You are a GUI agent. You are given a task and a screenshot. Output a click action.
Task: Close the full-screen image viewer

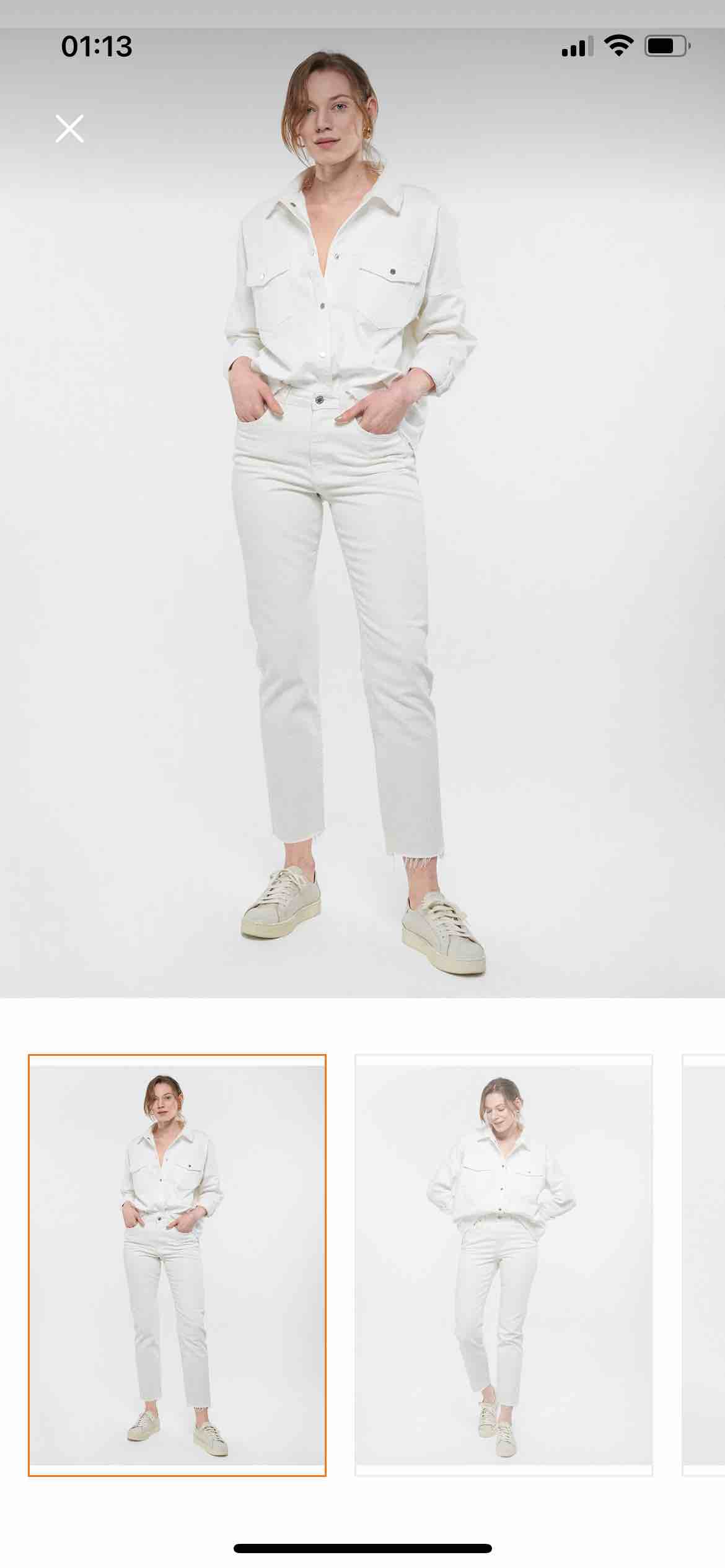(x=69, y=128)
